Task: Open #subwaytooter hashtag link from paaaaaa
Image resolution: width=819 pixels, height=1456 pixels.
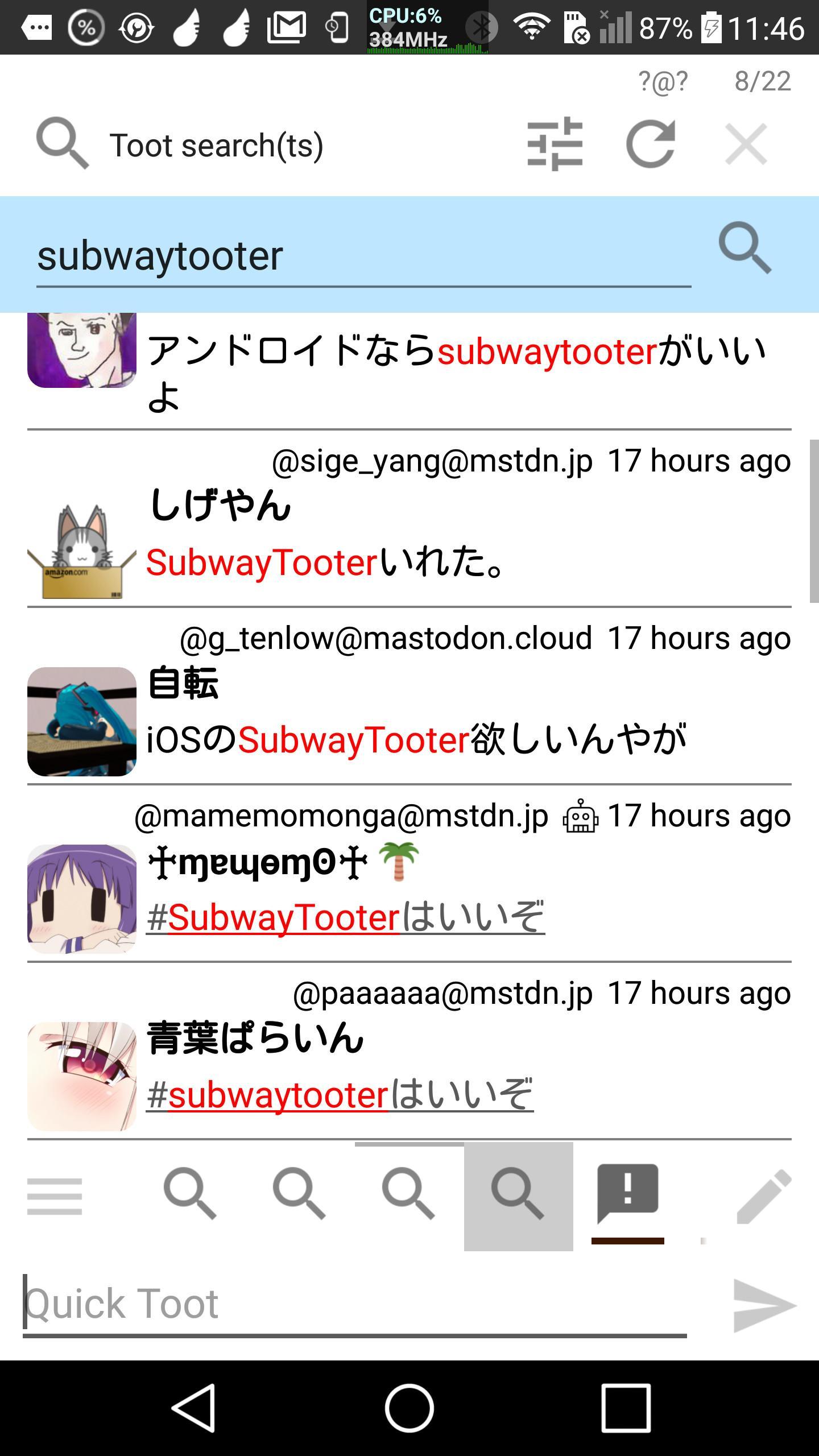Action: pyautogui.click(x=340, y=1094)
